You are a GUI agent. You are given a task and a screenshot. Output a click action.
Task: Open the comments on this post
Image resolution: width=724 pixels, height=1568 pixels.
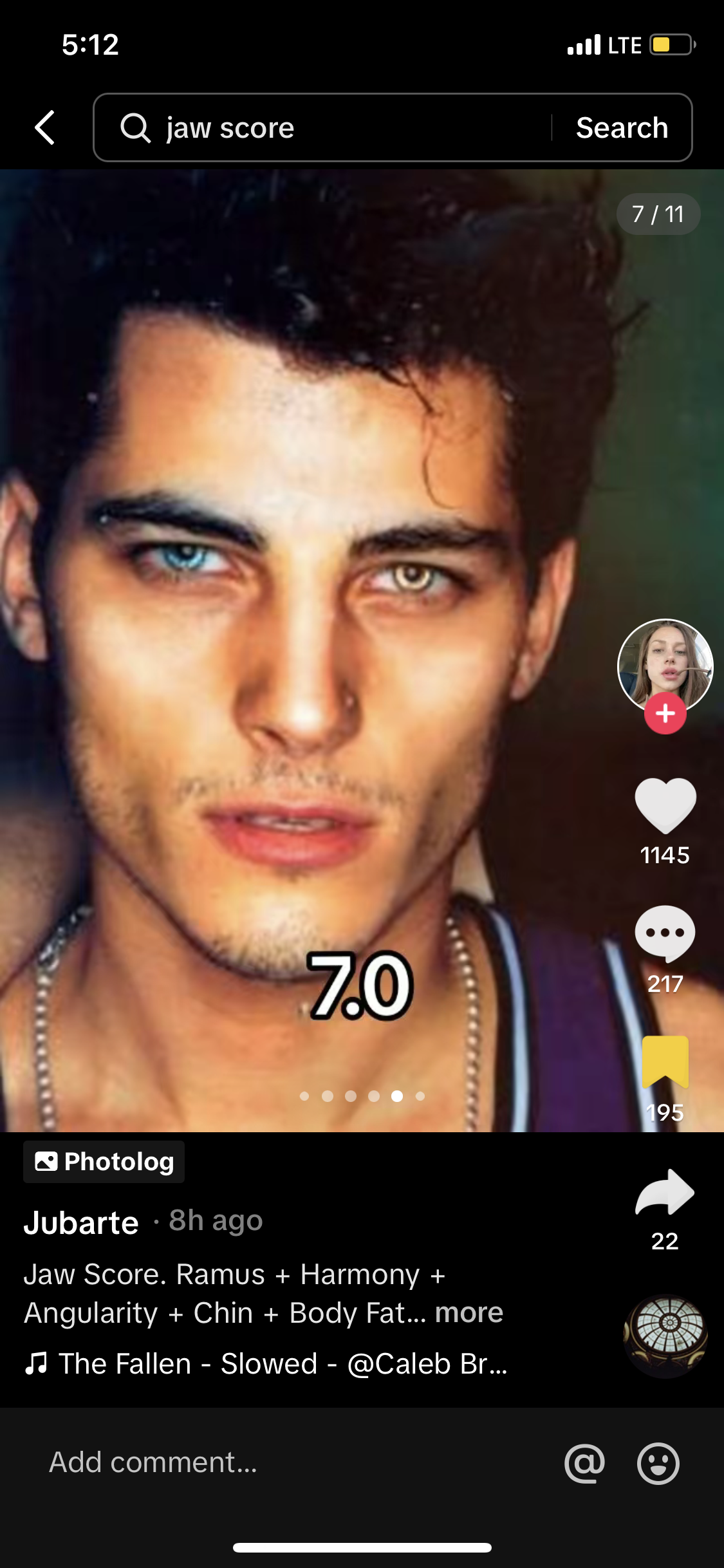tap(665, 933)
